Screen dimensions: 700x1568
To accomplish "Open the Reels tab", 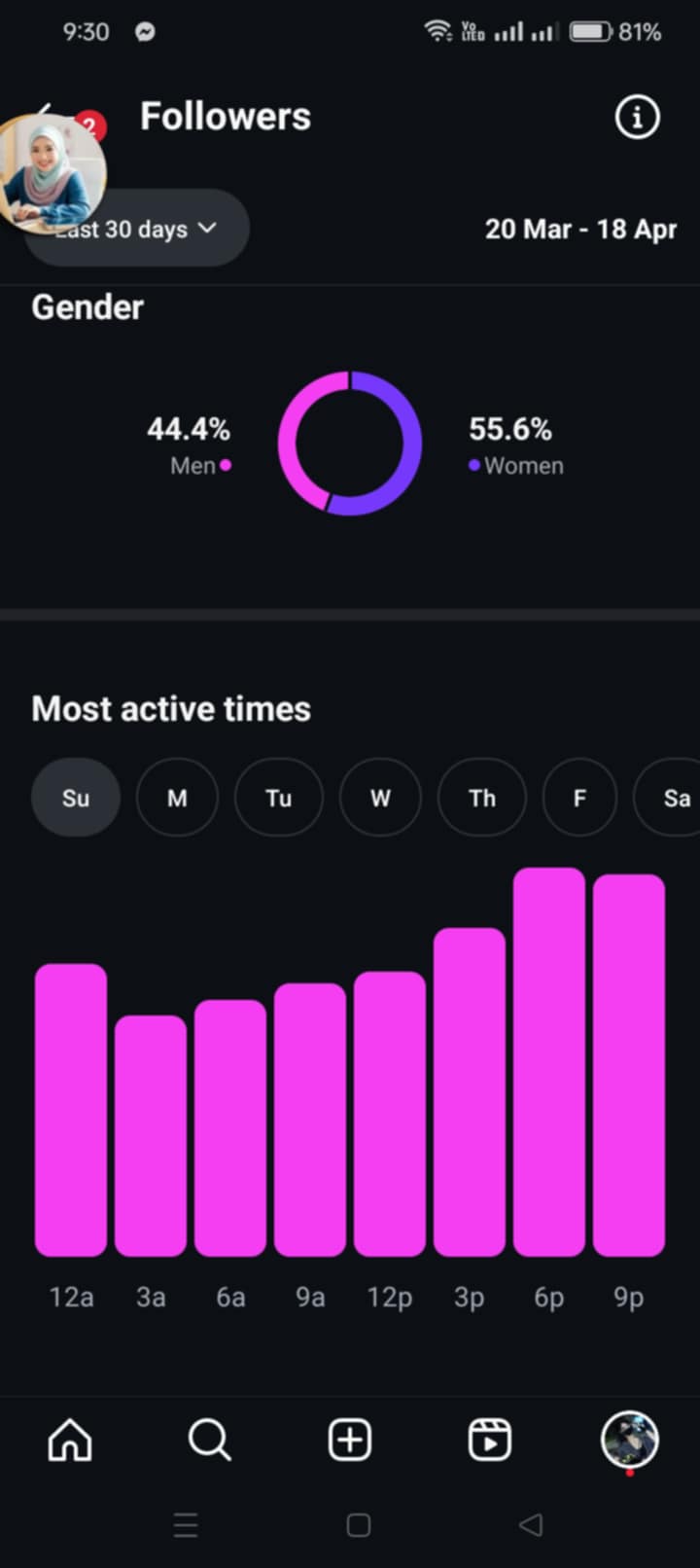I will [490, 1440].
